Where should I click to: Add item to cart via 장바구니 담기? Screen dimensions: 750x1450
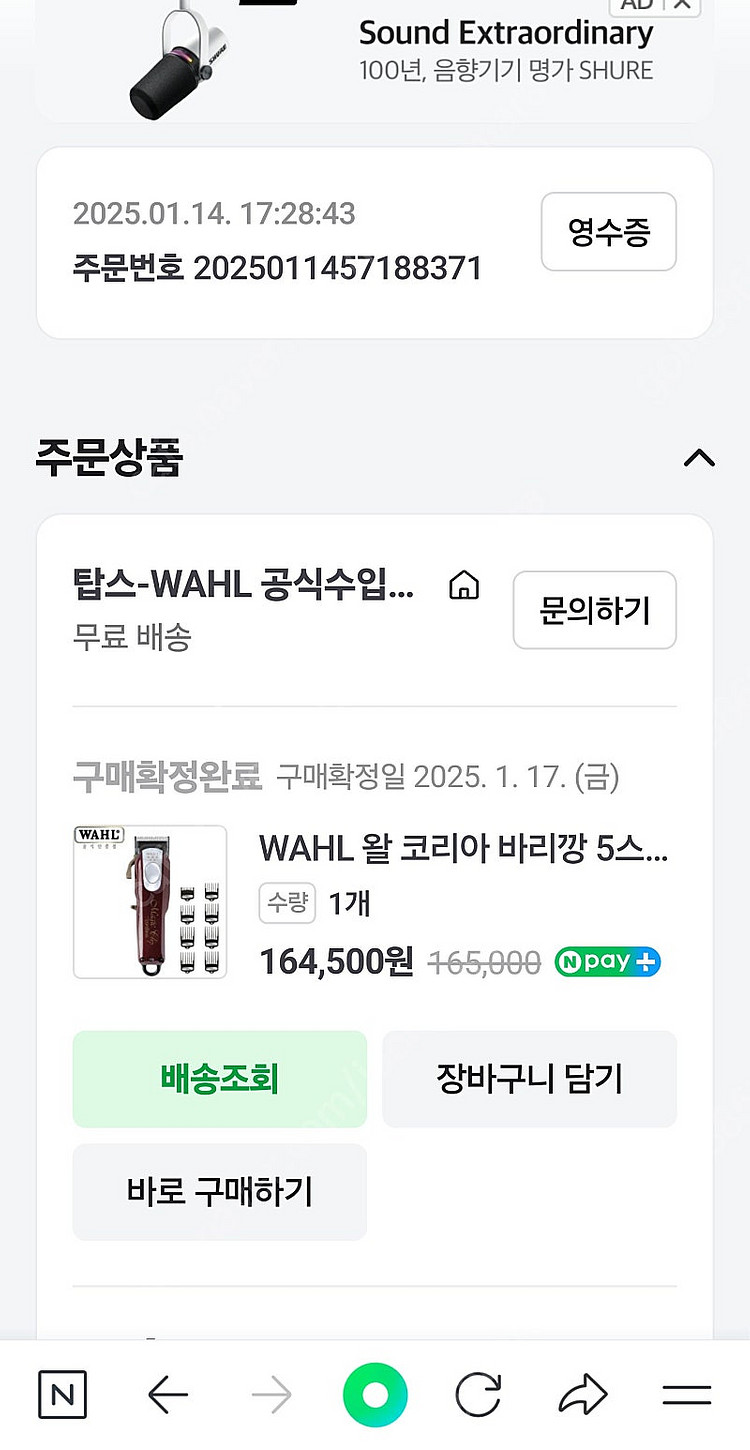pos(529,1079)
